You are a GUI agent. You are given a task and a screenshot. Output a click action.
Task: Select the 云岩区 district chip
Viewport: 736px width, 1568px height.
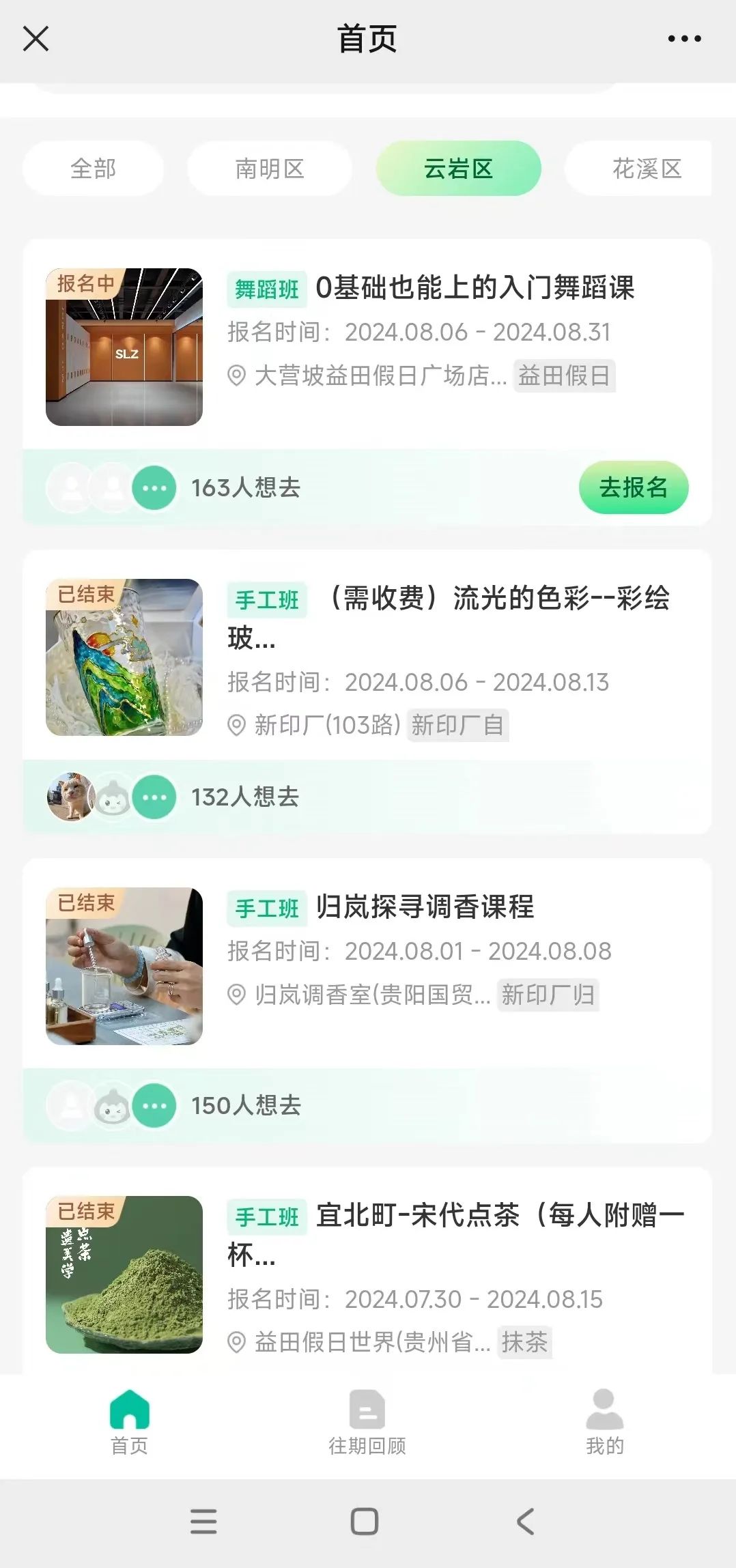click(458, 169)
